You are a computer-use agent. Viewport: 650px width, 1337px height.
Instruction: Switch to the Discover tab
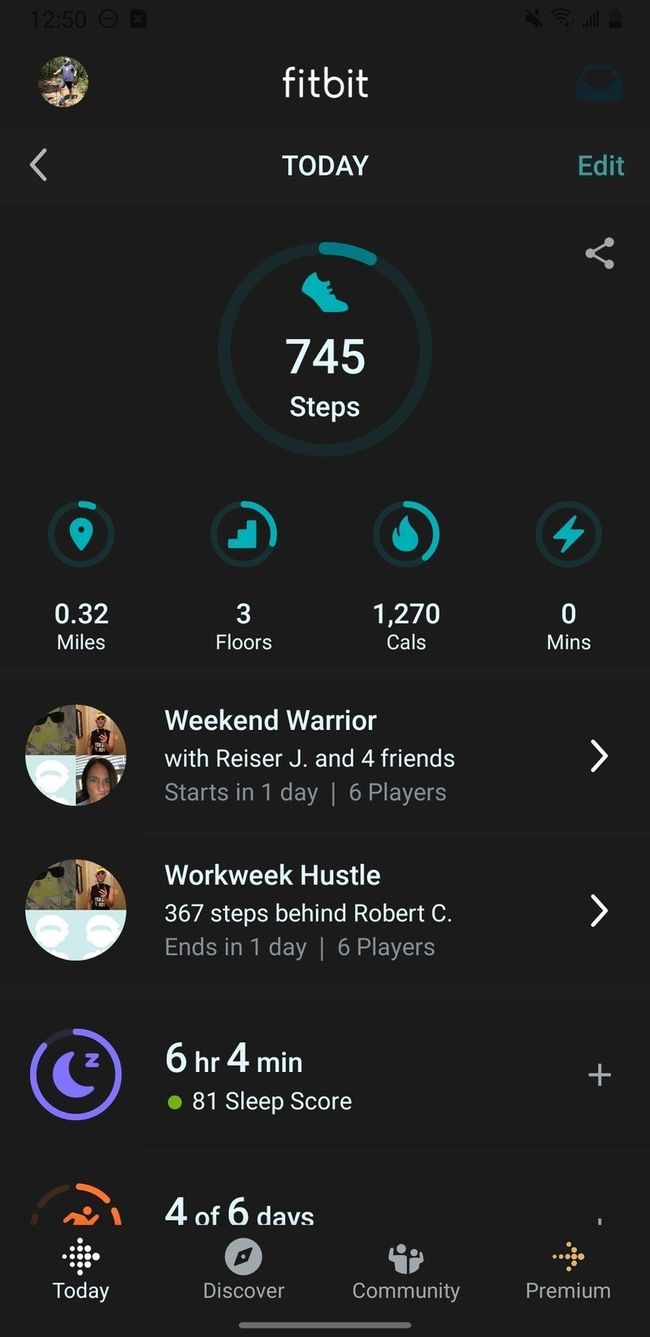coord(243,1271)
